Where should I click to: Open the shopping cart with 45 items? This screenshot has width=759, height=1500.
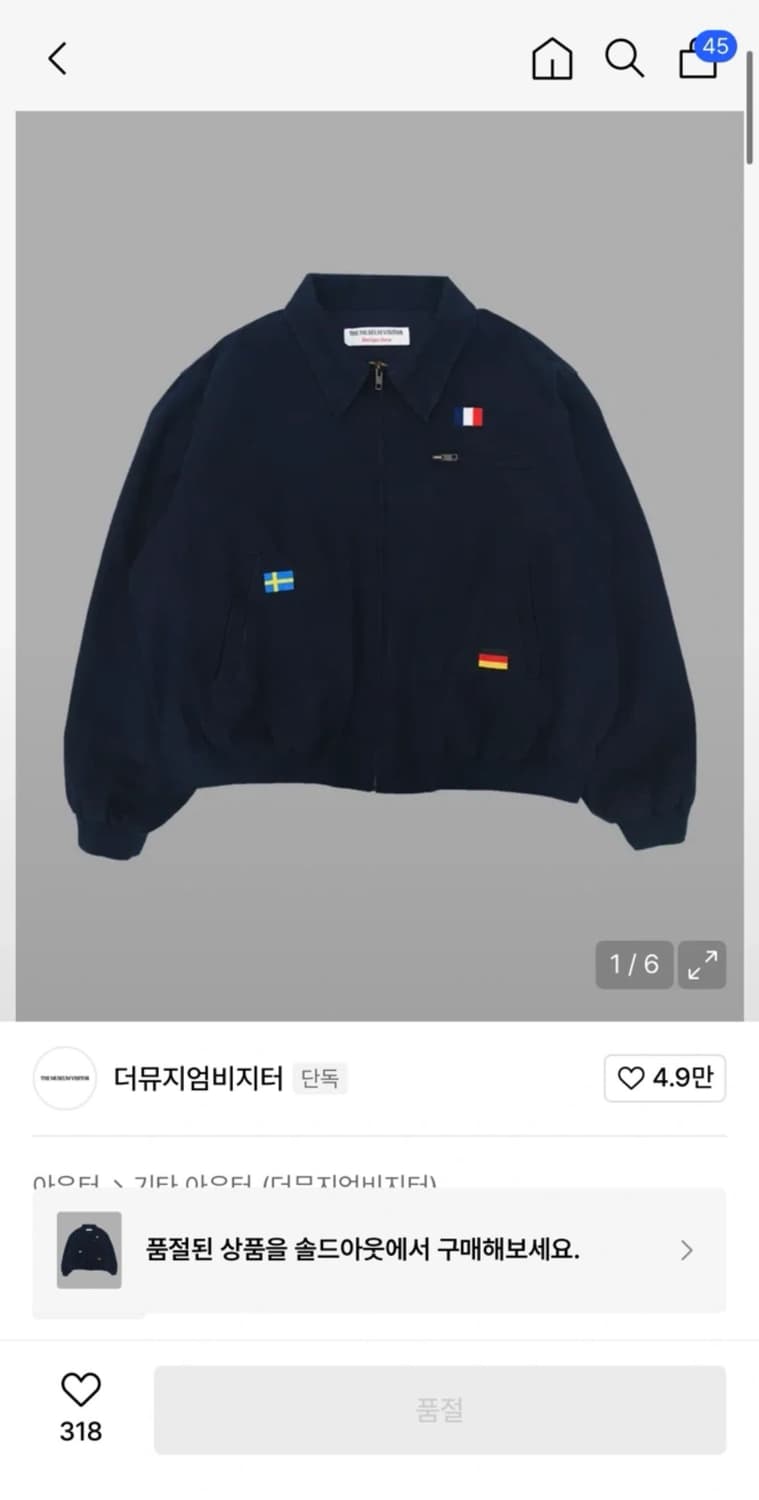pyautogui.click(x=697, y=62)
